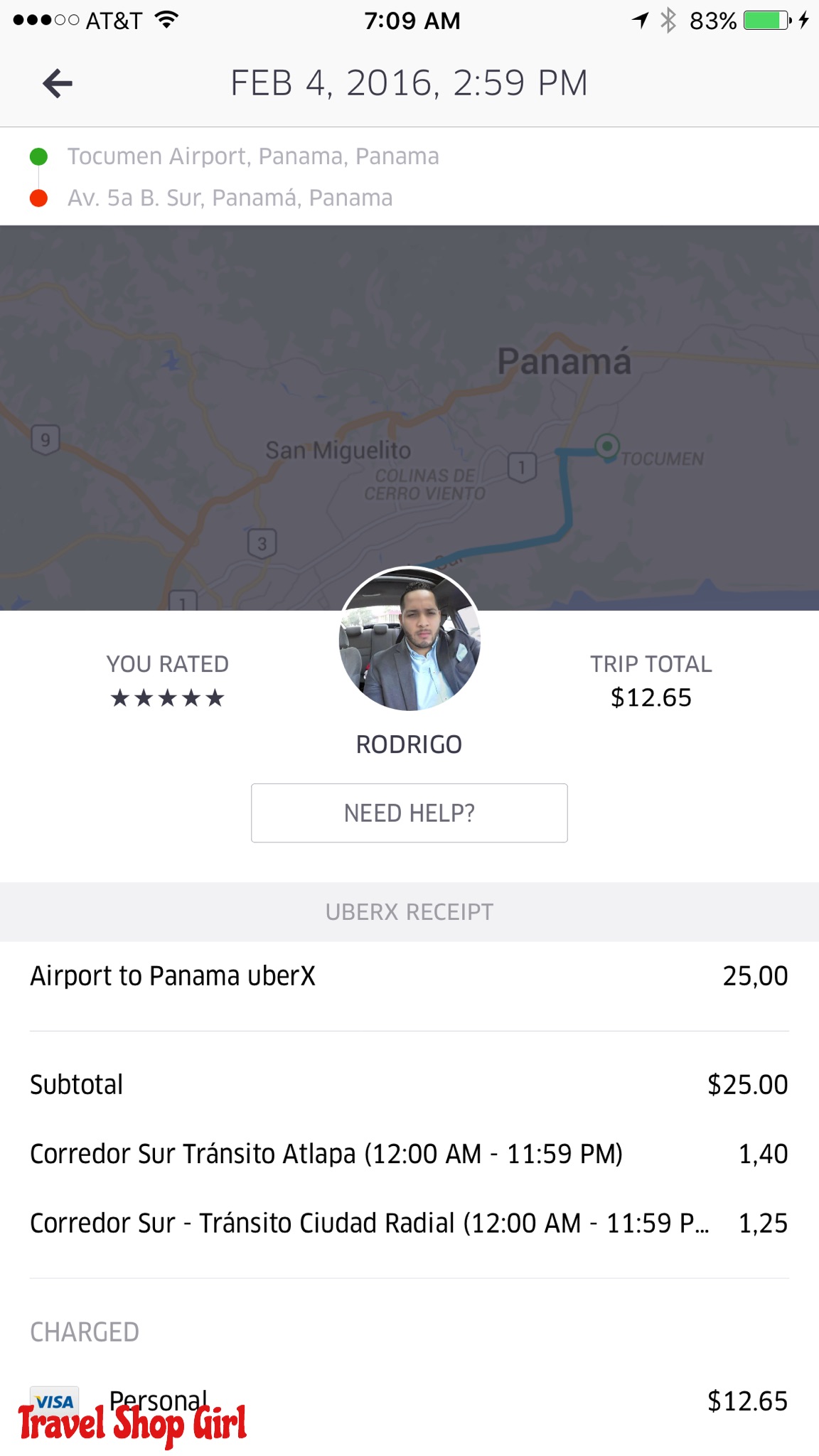Screen dimensions: 819x1456
Task: Tap the Wi-Fi indicator in the status bar
Action: [x=165, y=20]
